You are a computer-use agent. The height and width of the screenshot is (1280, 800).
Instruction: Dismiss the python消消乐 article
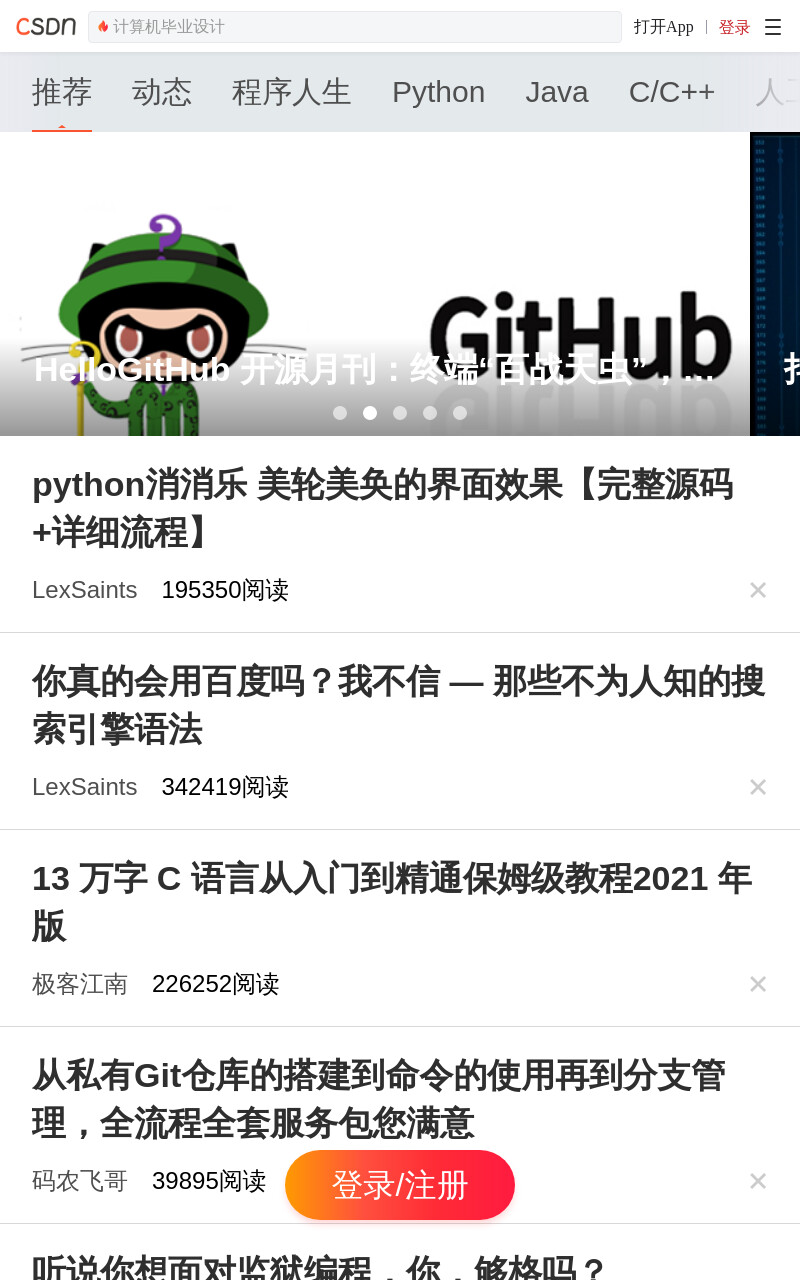(x=758, y=590)
